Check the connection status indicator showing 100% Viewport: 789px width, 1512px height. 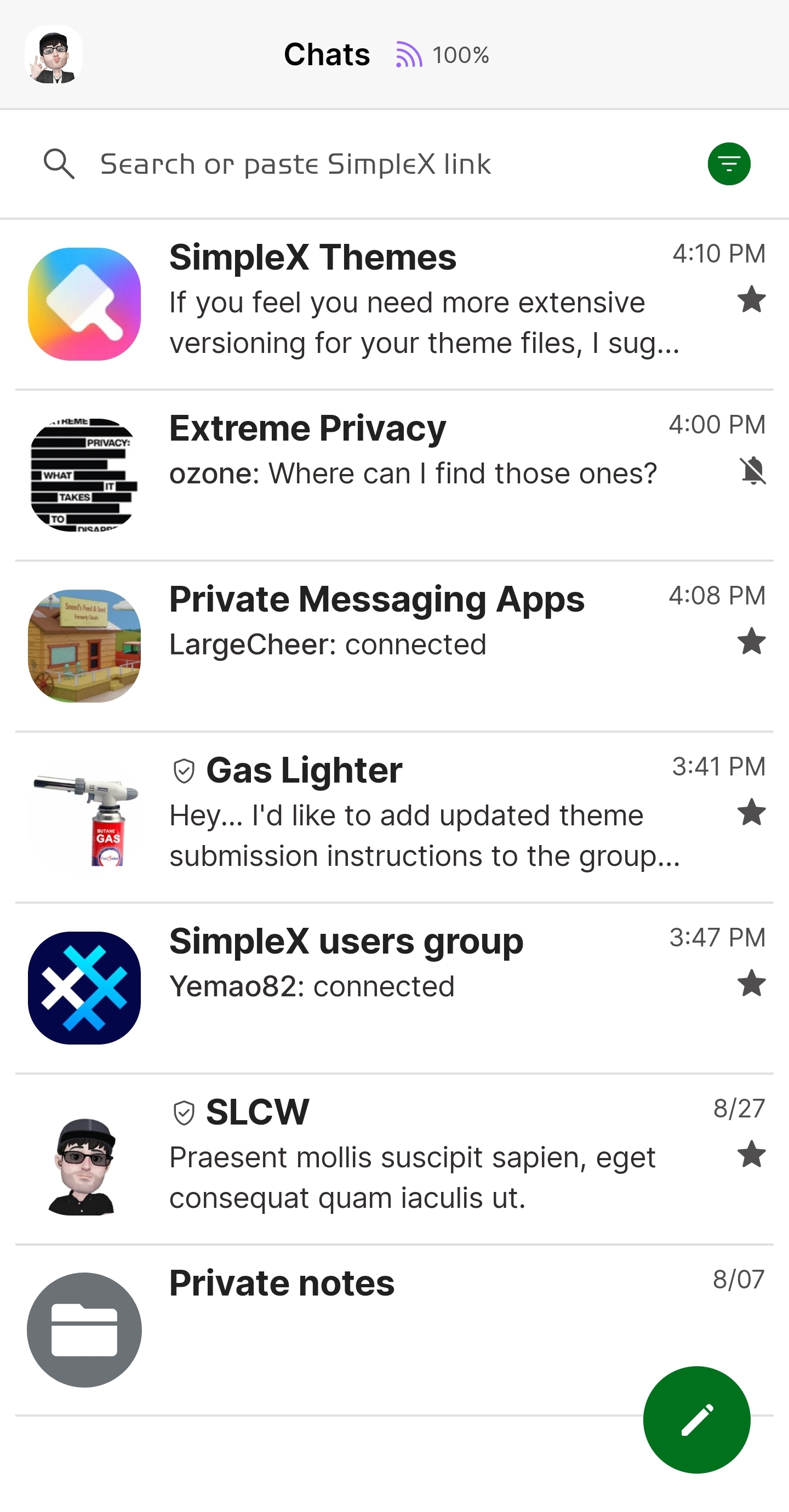tap(443, 55)
